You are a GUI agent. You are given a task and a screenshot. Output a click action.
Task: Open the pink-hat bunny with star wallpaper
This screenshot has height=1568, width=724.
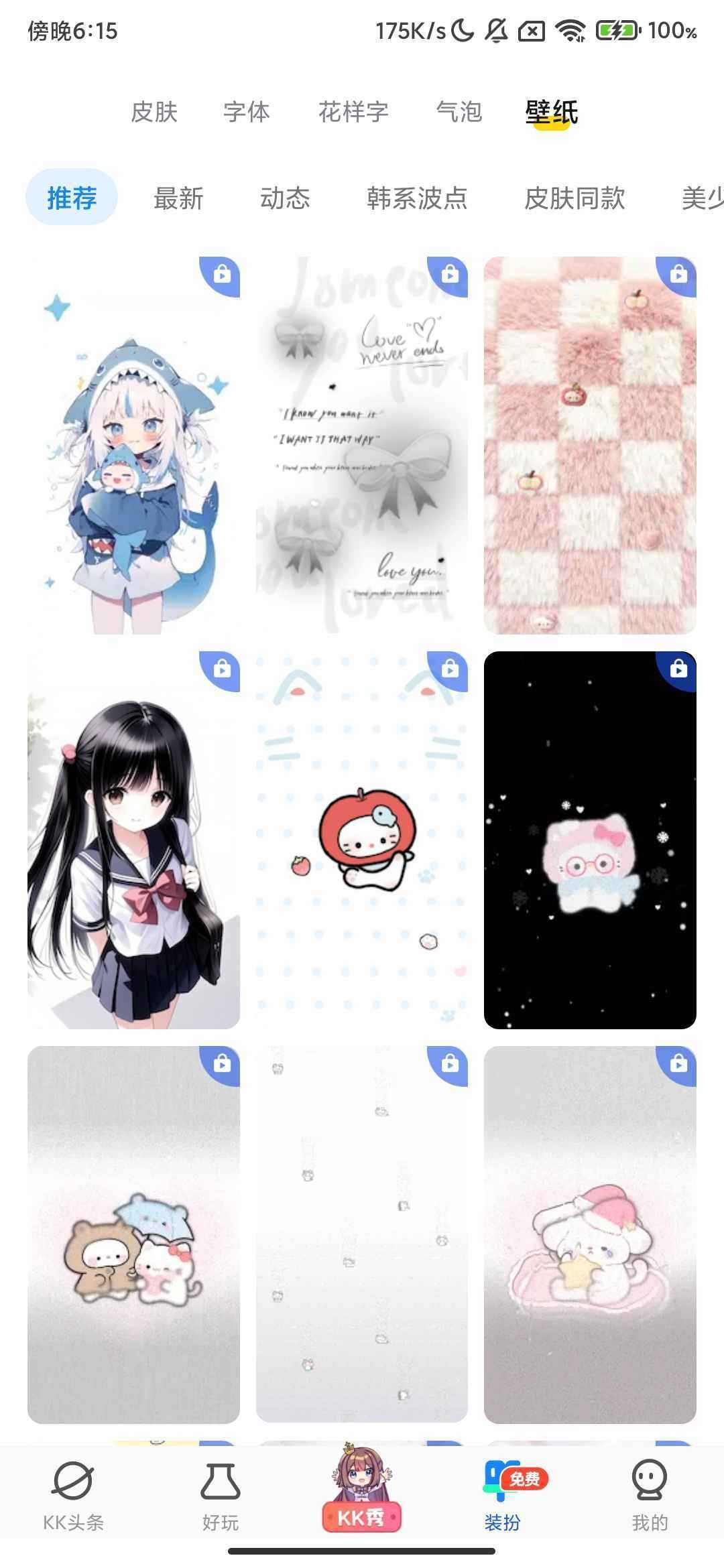590,1234
